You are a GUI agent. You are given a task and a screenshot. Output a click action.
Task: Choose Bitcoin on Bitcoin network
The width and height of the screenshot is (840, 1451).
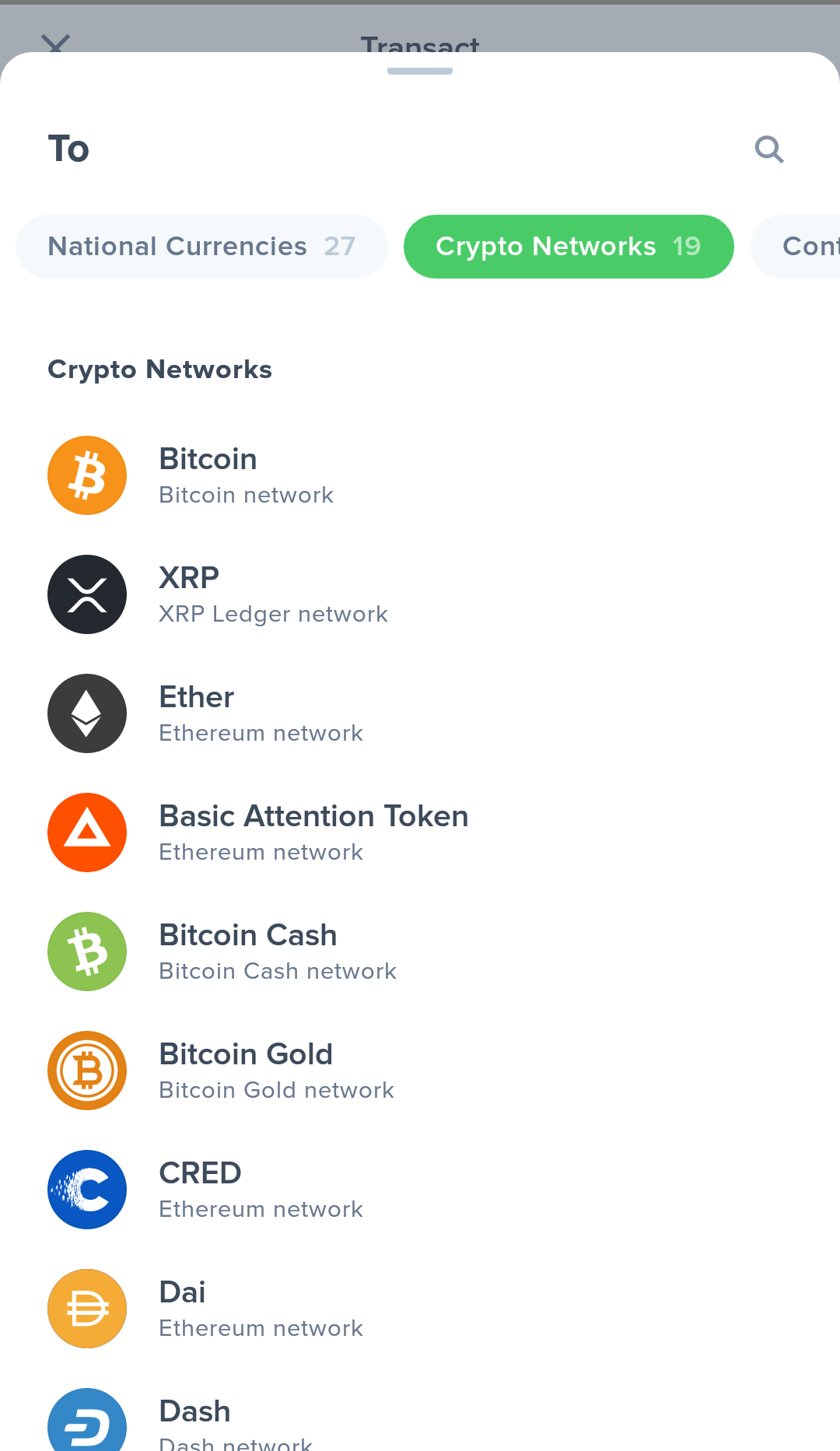click(x=420, y=475)
